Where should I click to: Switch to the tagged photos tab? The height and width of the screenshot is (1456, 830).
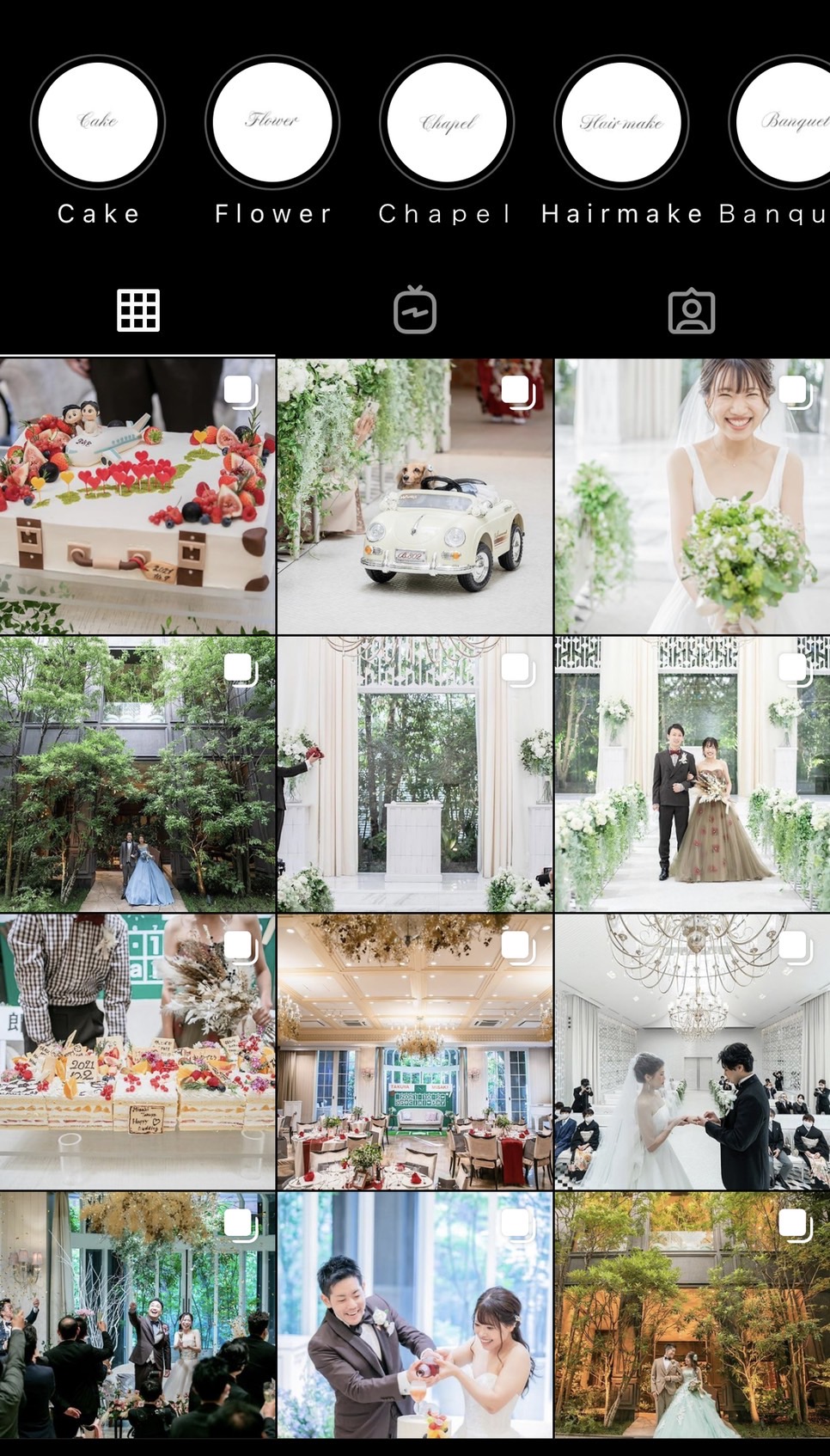click(x=692, y=310)
